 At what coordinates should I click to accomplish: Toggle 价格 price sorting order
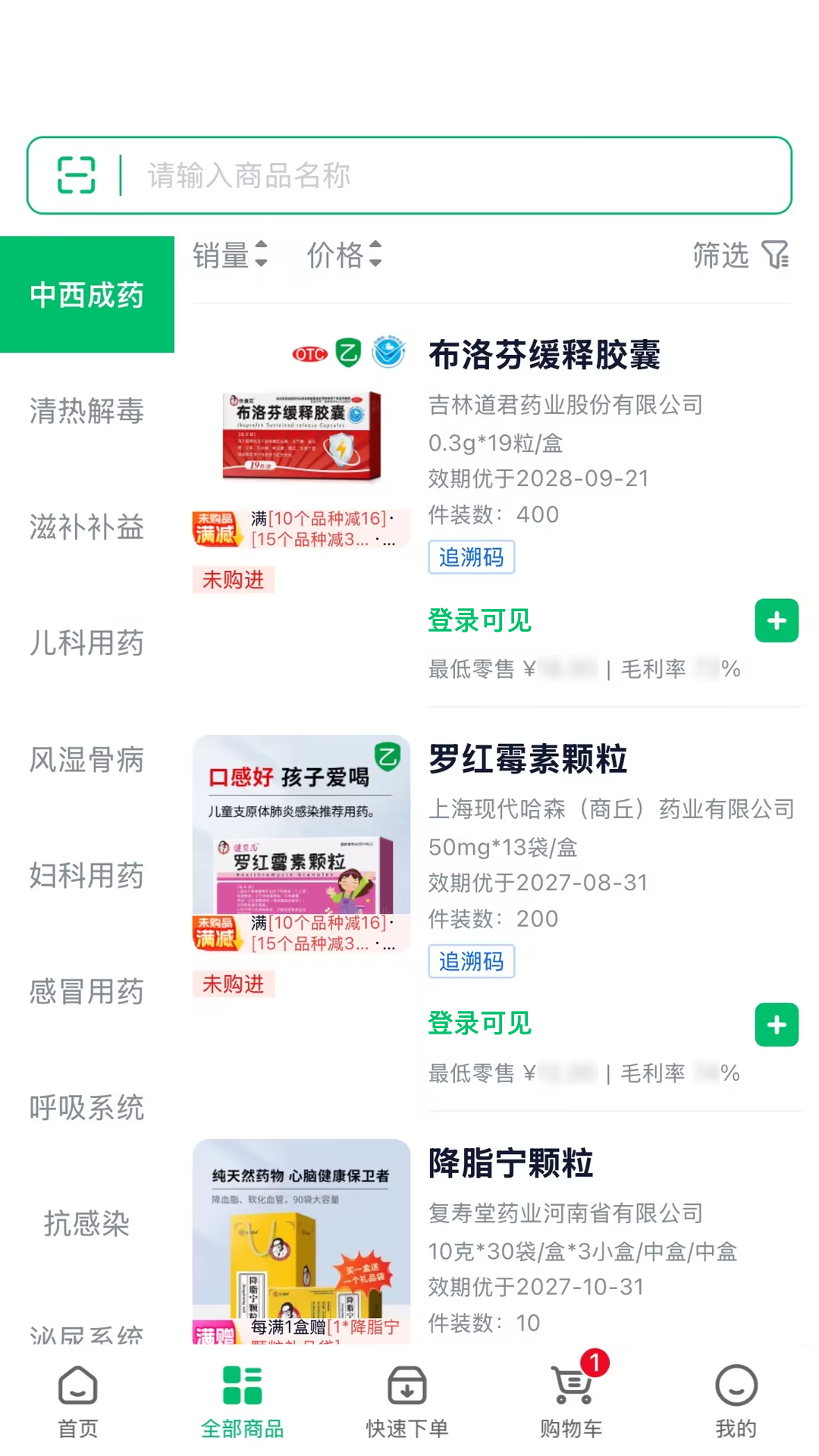tap(344, 256)
